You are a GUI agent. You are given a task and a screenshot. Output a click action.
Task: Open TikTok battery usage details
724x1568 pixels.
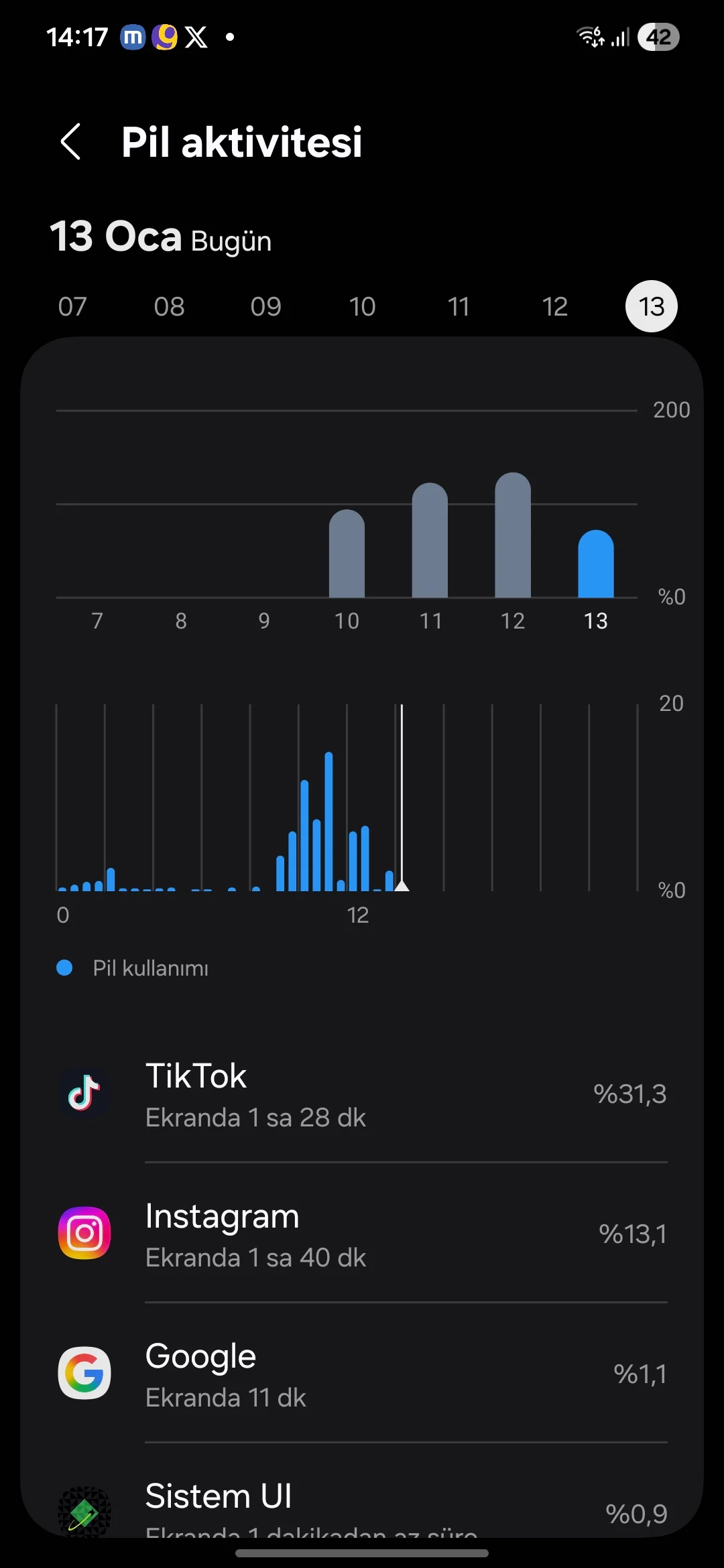[x=362, y=1095]
